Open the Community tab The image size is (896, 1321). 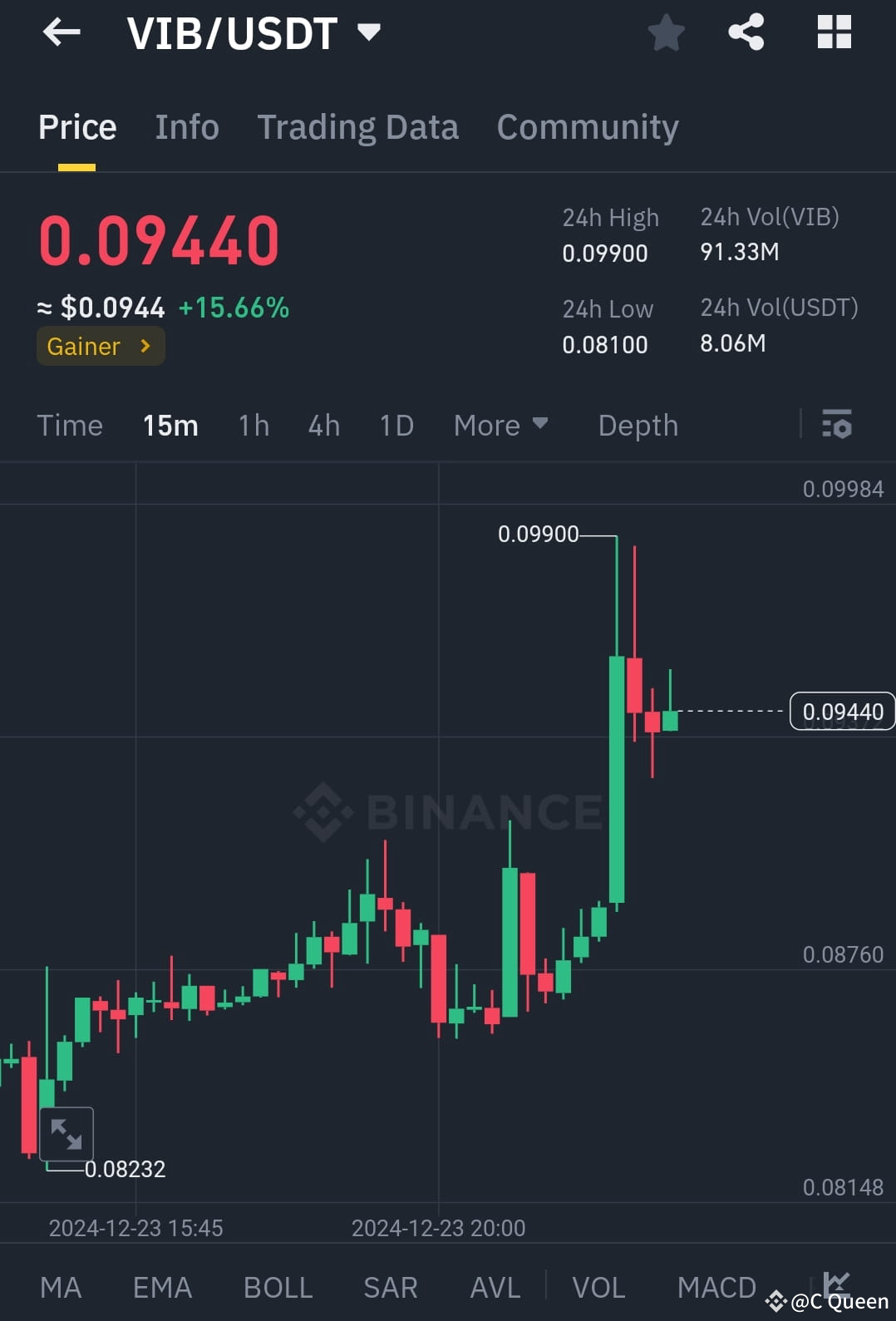point(587,126)
